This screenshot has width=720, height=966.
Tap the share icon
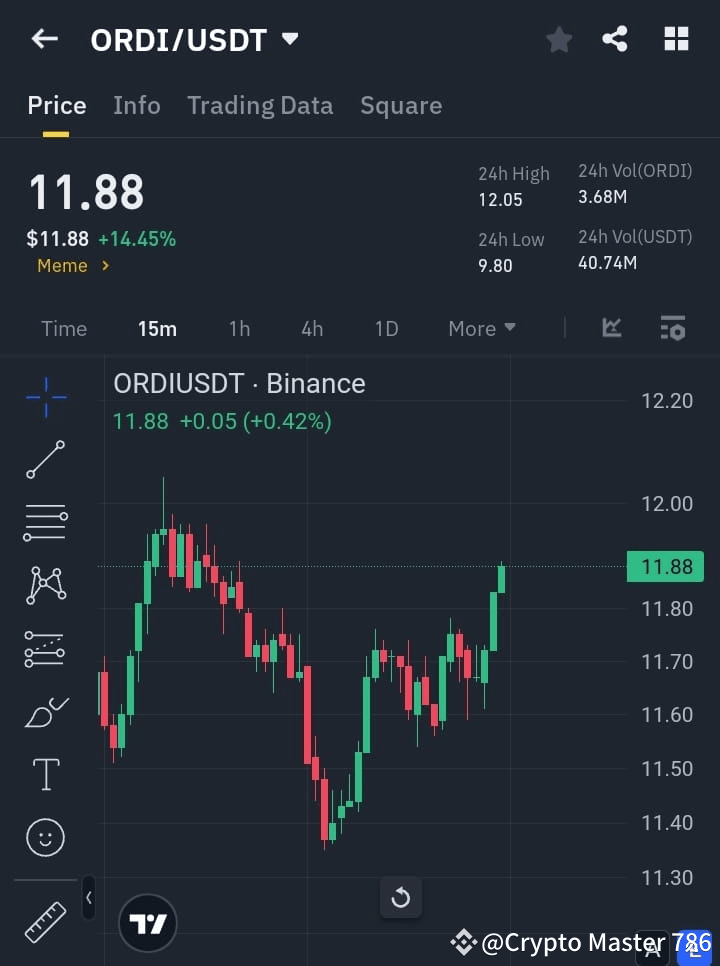click(x=616, y=39)
